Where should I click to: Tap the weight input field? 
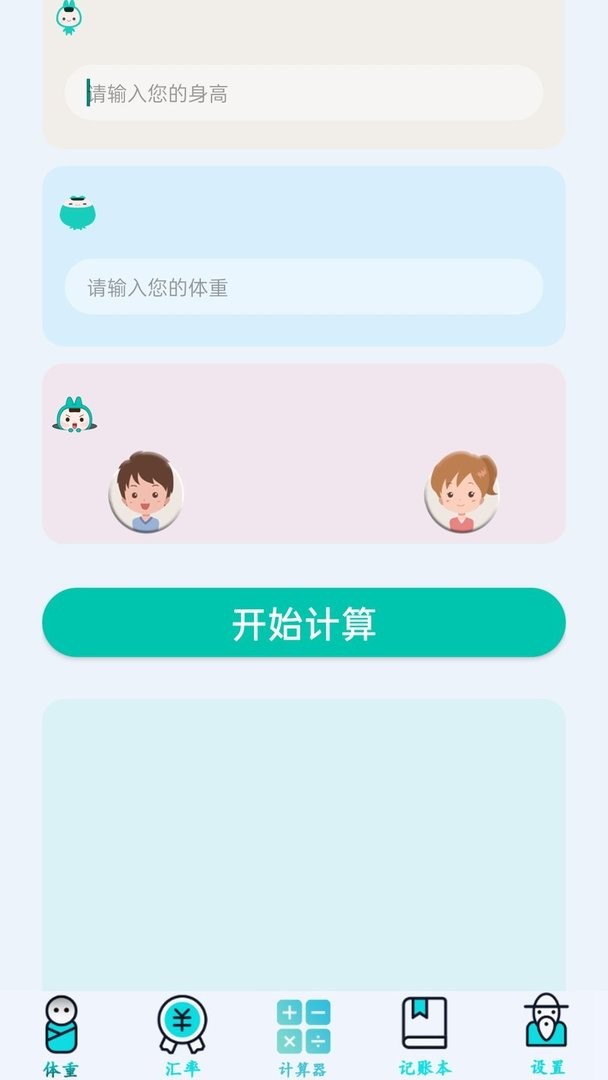pos(303,288)
